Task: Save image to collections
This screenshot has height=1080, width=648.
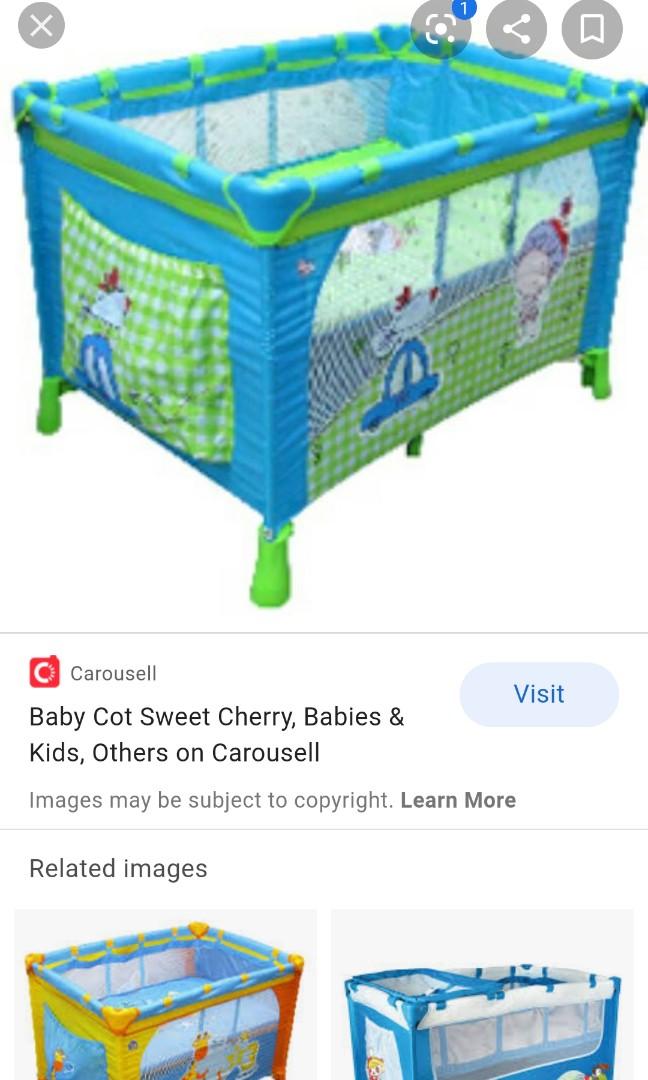Action: click(x=592, y=29)
